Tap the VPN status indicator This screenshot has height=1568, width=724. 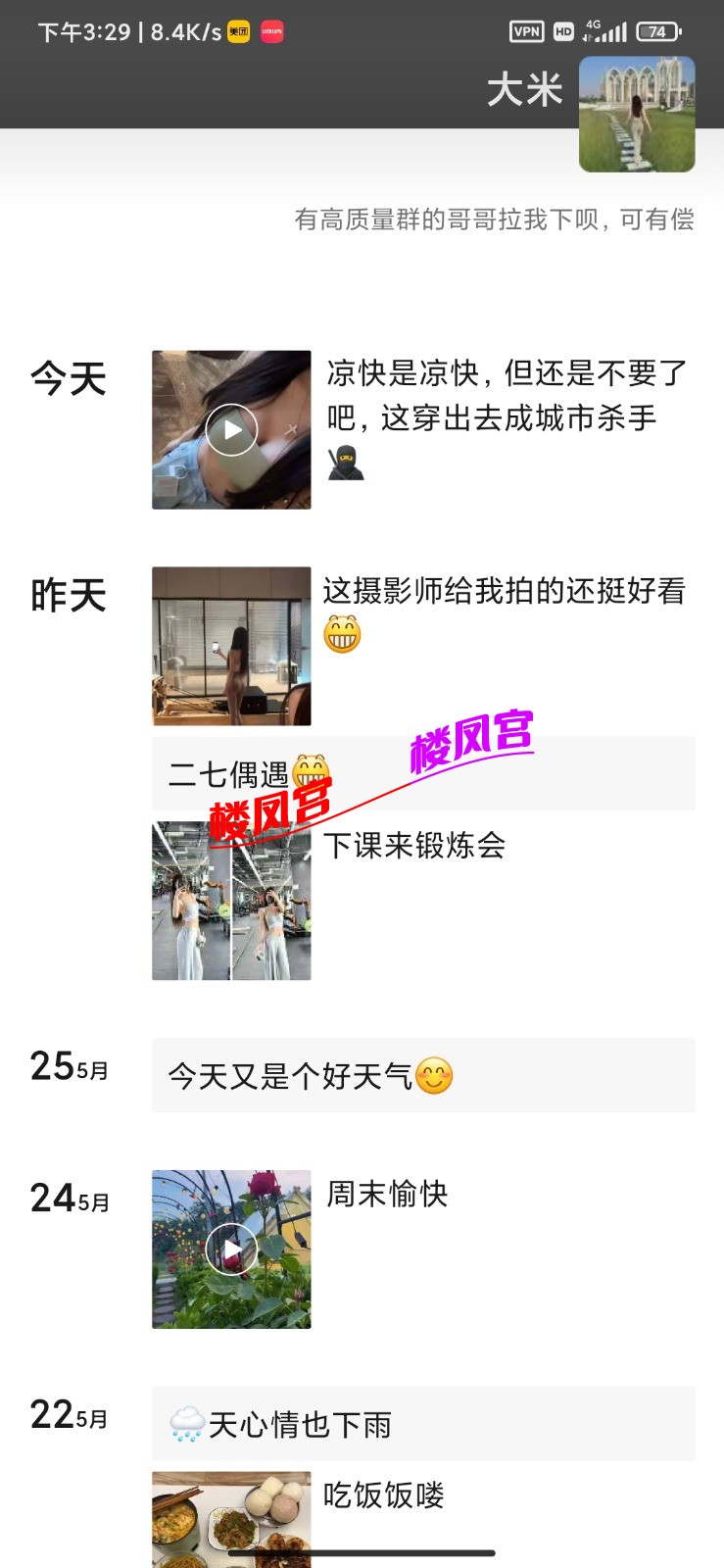528,30
